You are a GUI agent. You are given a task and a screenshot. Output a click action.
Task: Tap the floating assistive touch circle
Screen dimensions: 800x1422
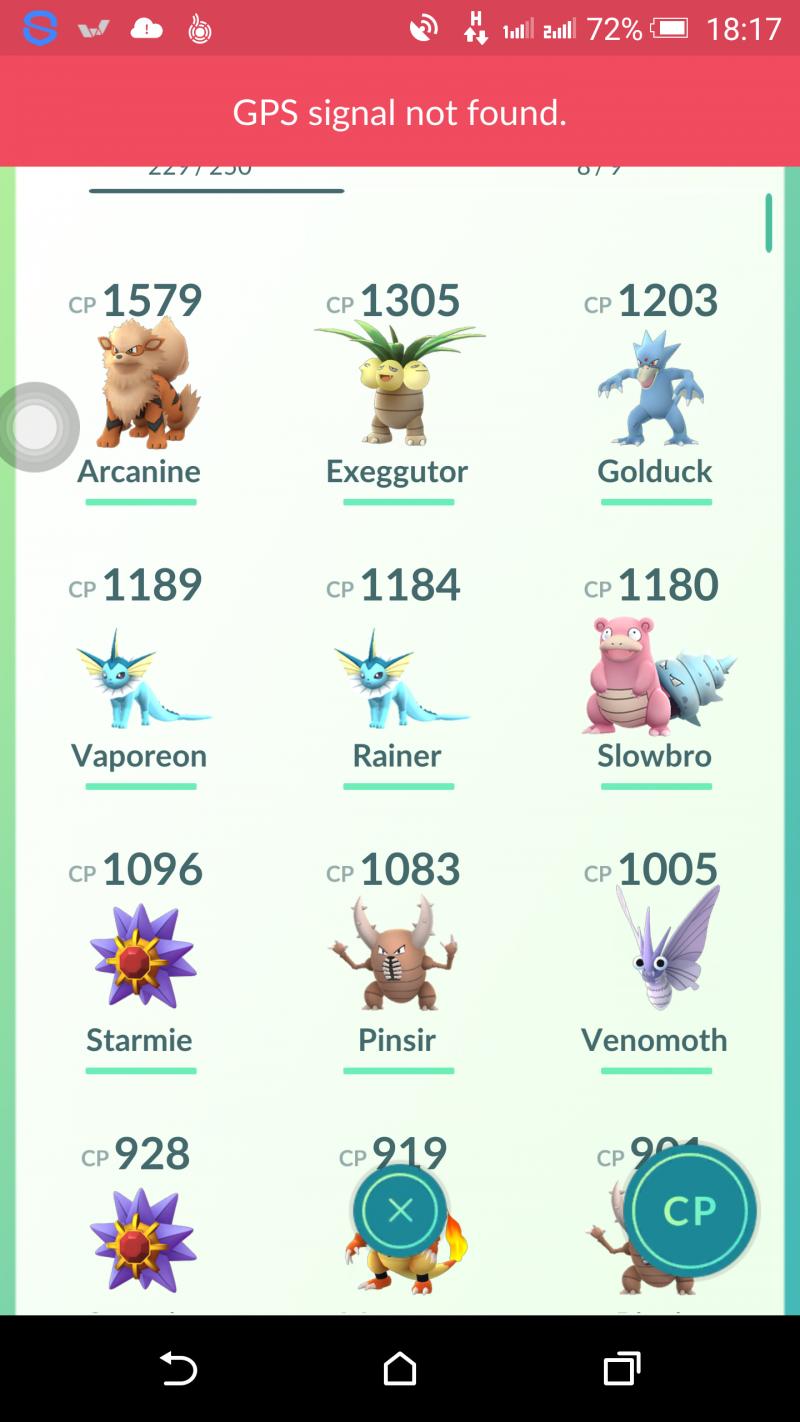pos(38,427)
